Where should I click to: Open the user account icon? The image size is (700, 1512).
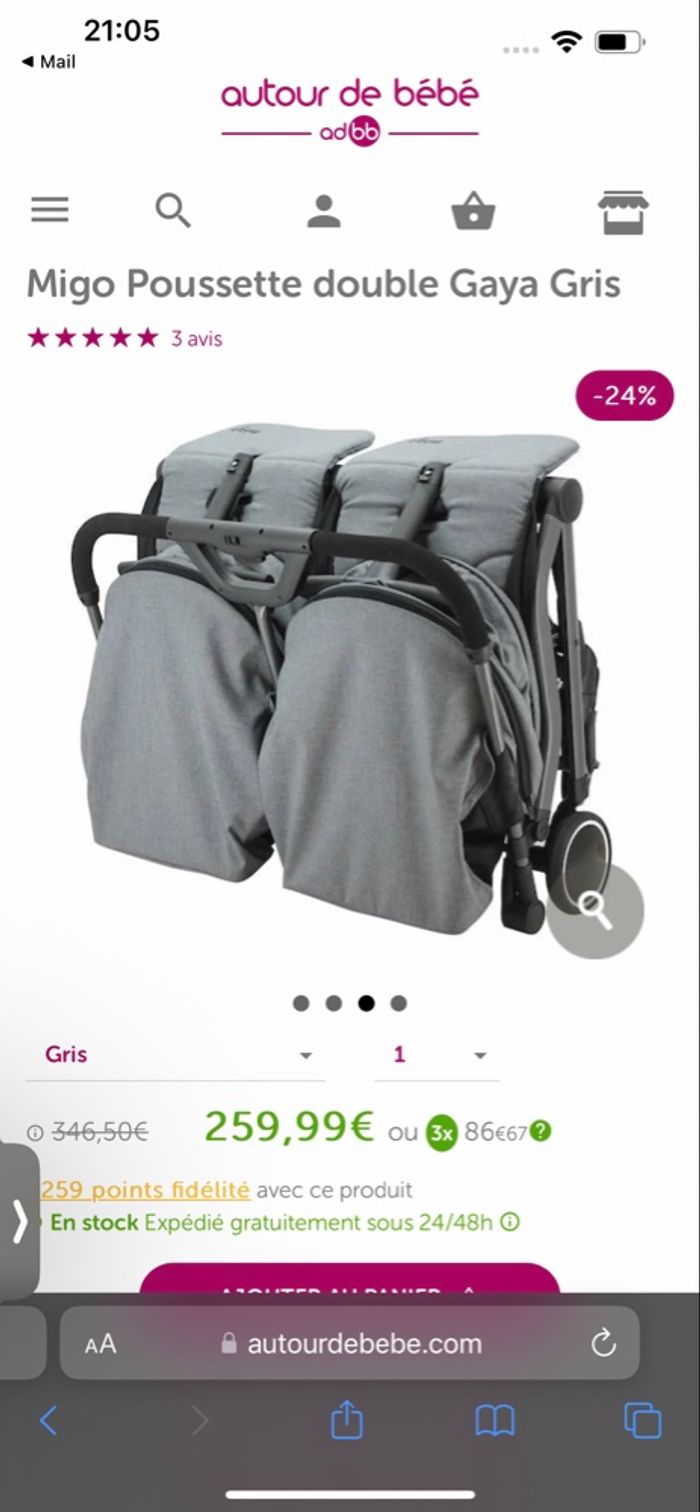coord(323,211)
